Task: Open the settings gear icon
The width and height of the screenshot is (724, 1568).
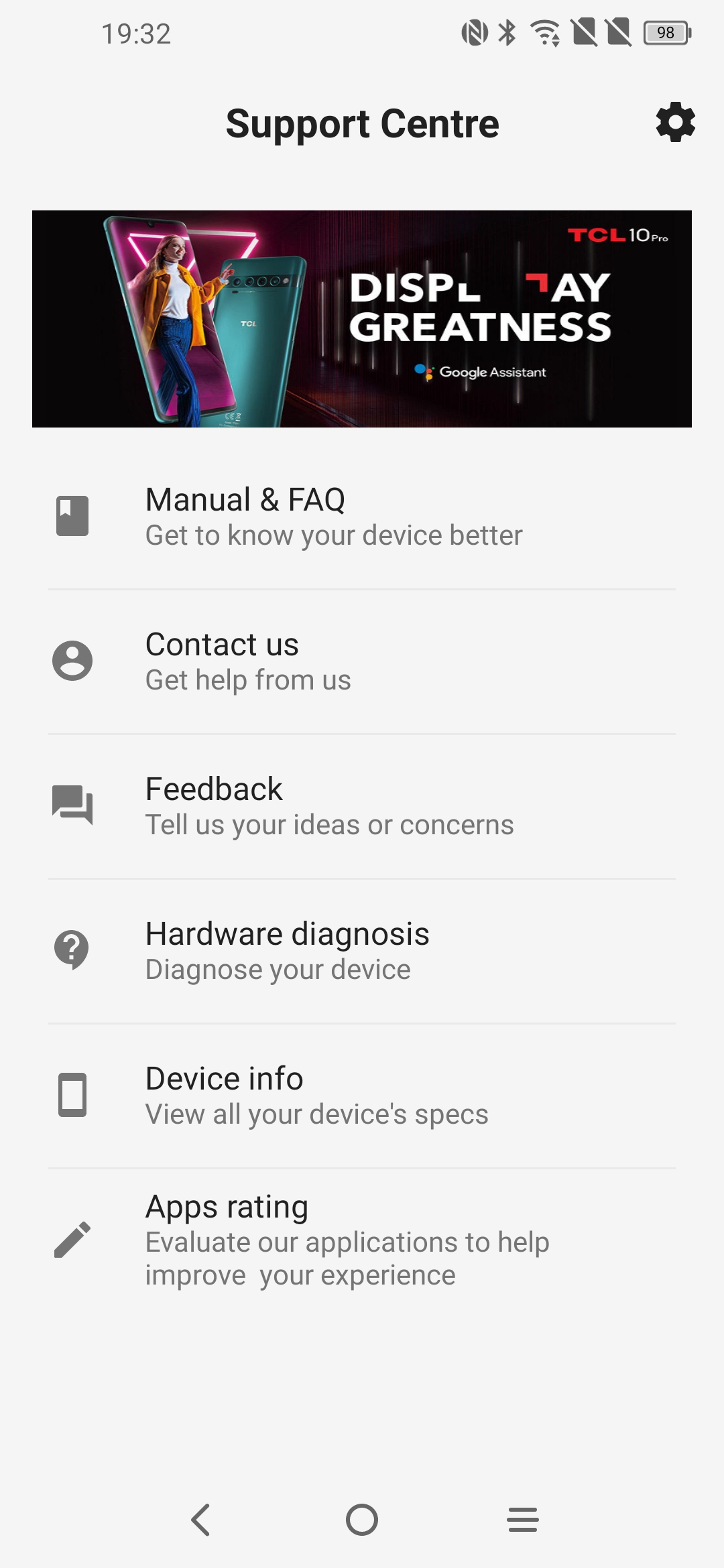Action: pyautogui.click(x=675, y=123)
